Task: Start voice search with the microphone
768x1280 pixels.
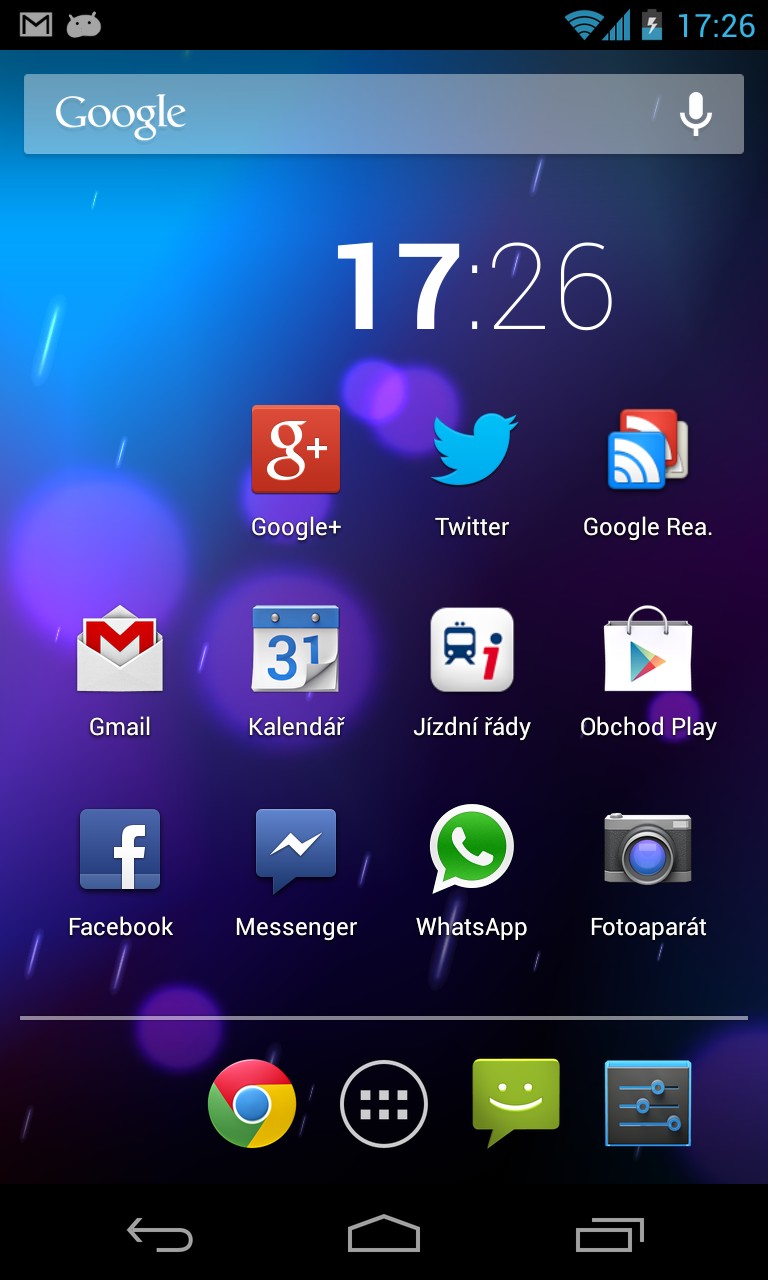Action: [x=696, y=114]
